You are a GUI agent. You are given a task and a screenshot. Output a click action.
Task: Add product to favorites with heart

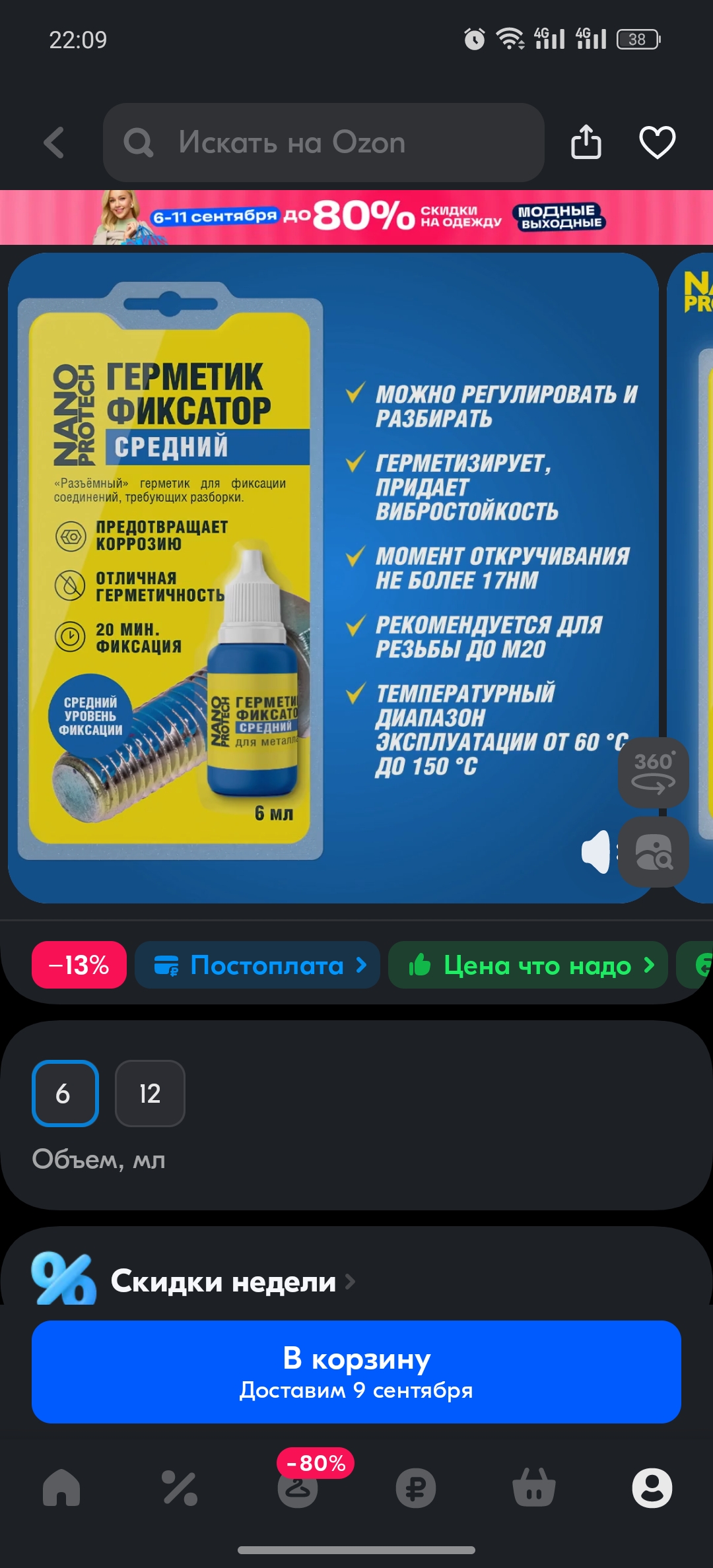(x=658, y=143)
